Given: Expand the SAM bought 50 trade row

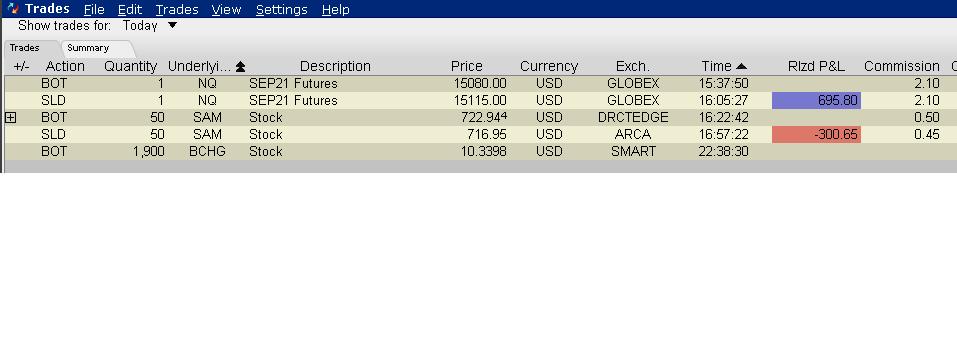Looking at the screenshot, I should [10, 118].
